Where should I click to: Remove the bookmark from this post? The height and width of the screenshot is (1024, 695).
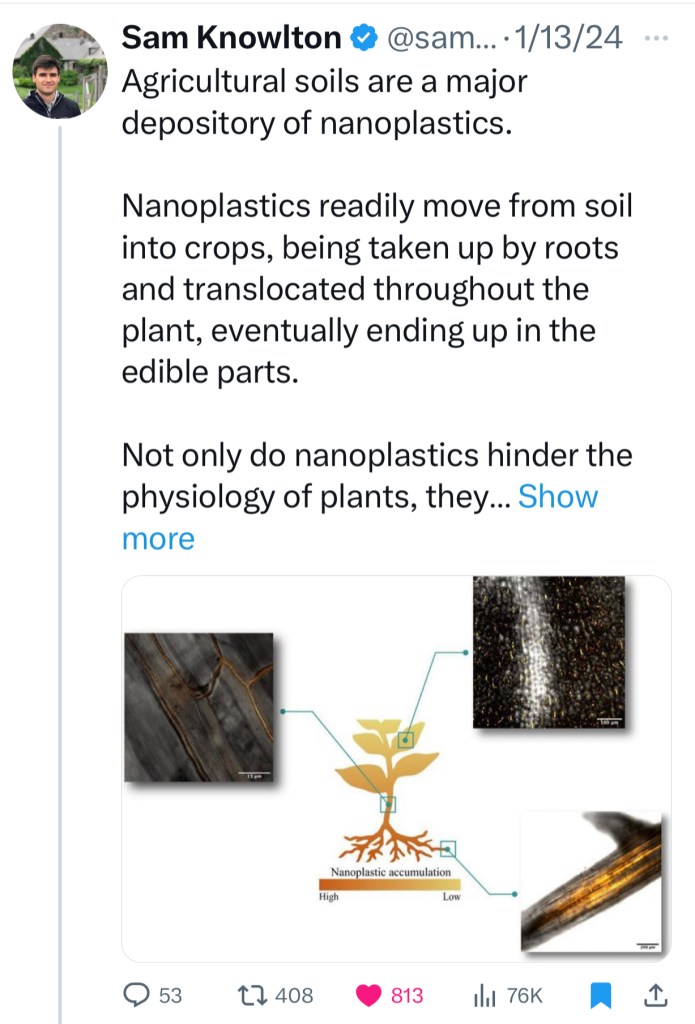coord(599,995)
